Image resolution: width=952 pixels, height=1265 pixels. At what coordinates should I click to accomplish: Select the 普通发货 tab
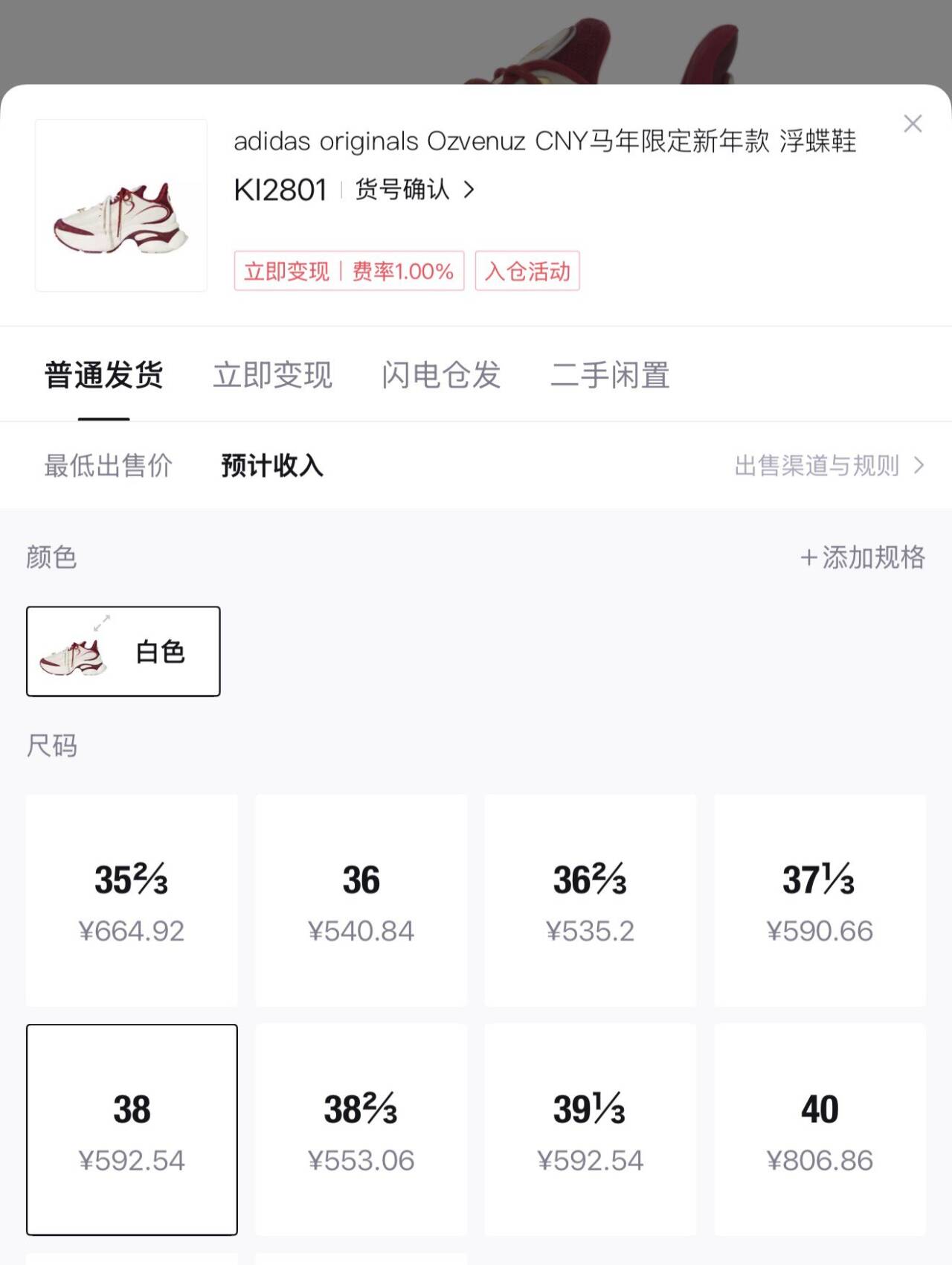pos(104,375)
